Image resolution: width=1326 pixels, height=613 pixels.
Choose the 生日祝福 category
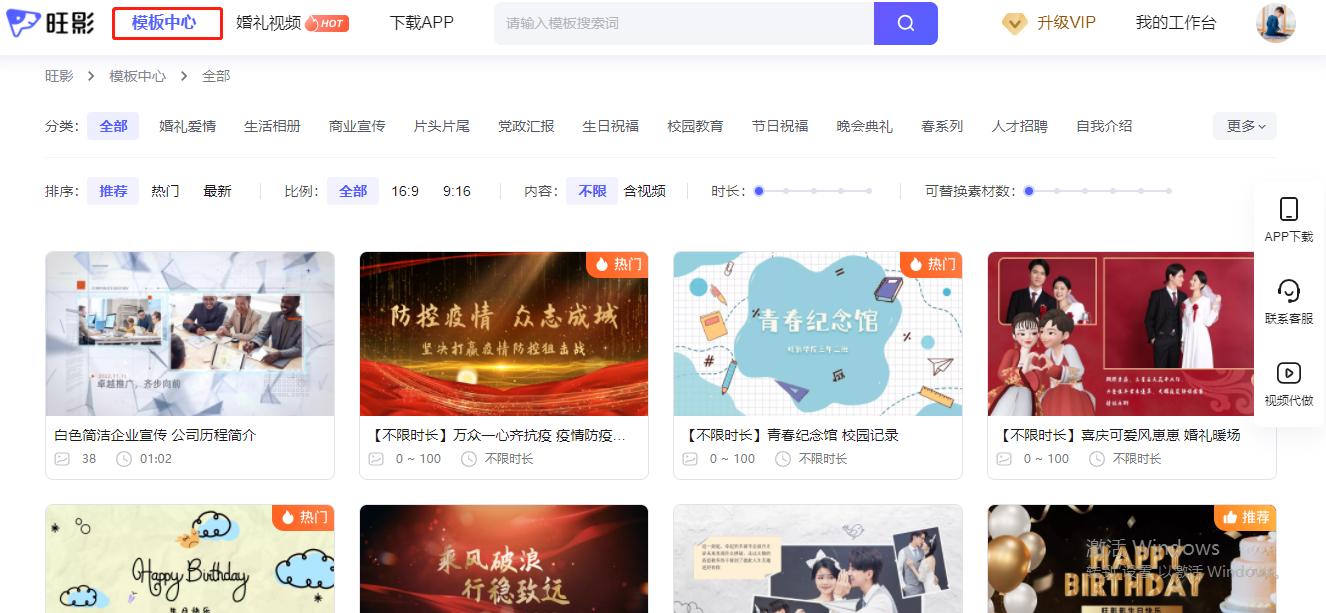610,126
